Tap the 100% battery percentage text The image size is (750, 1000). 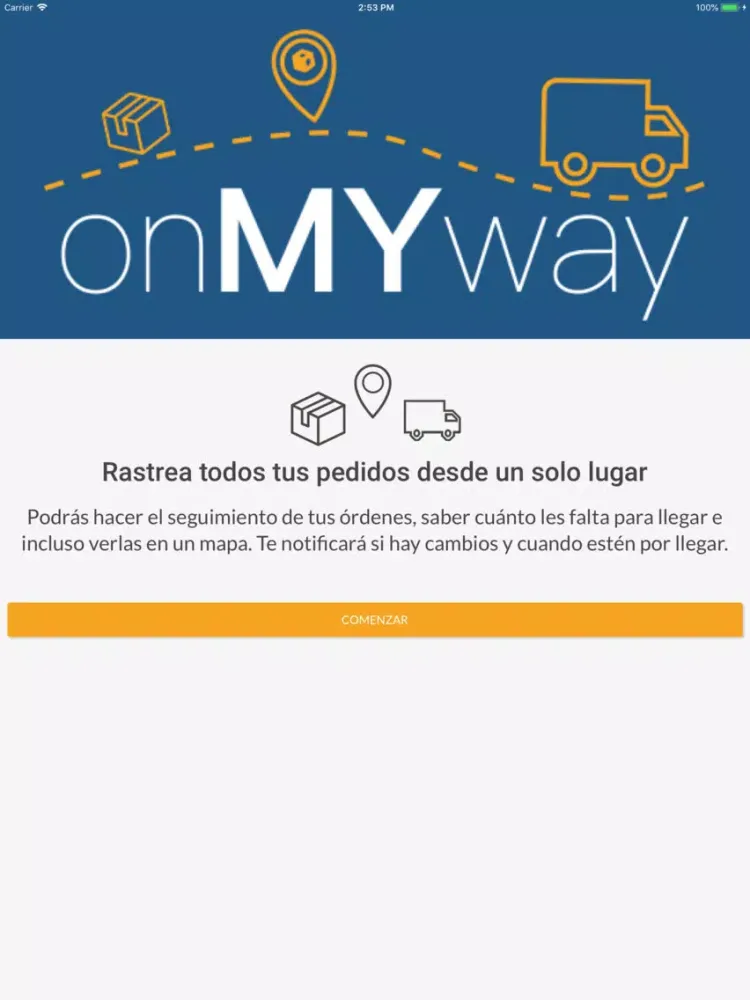707,7
